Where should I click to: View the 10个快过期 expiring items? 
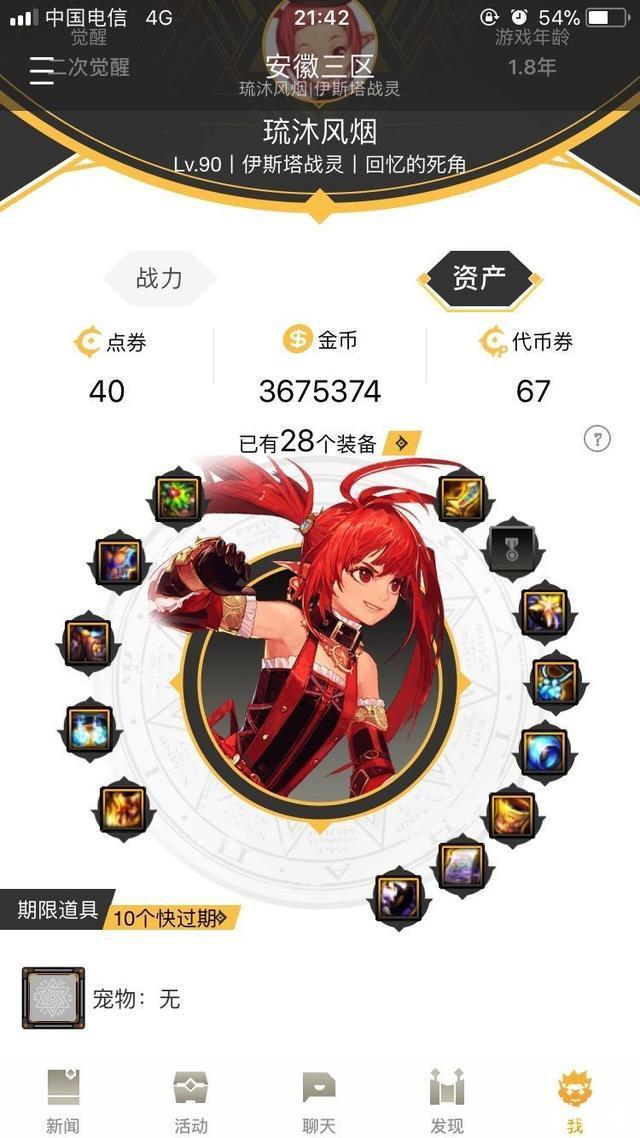tap(171, 917)
